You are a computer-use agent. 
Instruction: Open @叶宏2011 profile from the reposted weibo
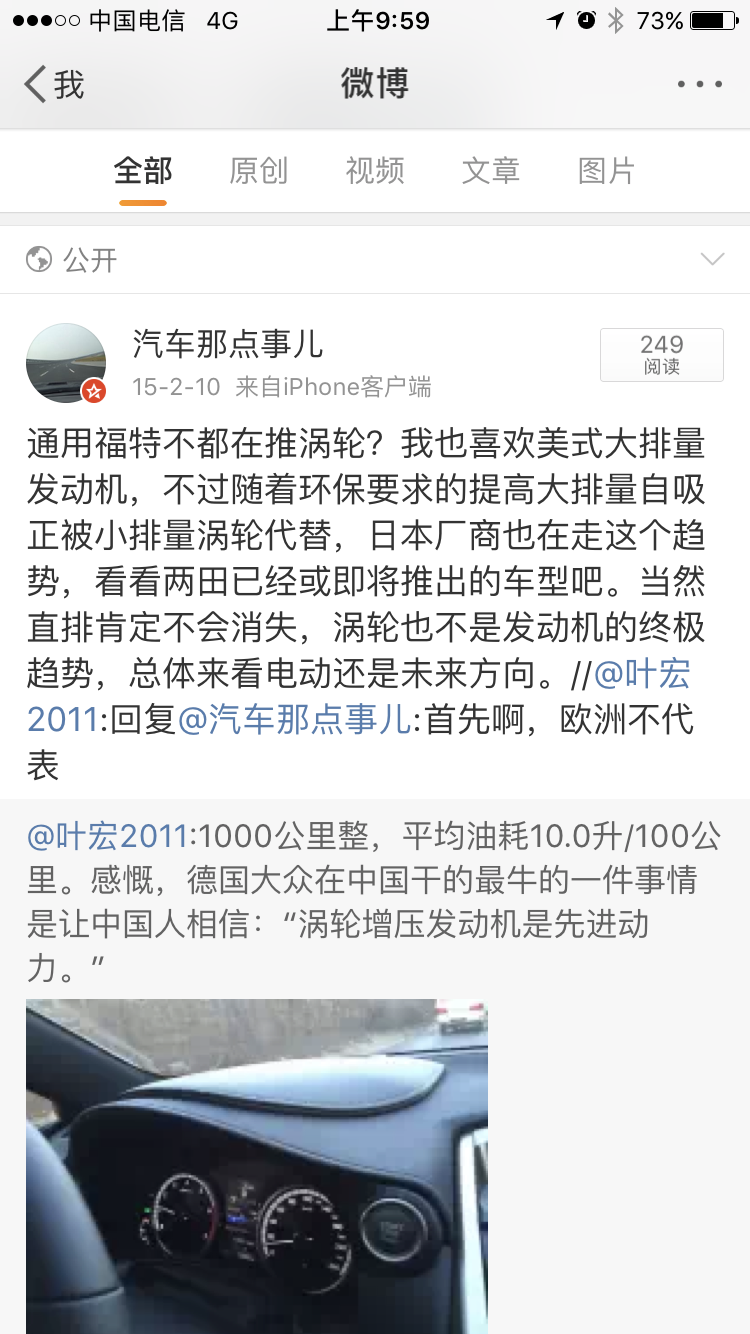107,835
